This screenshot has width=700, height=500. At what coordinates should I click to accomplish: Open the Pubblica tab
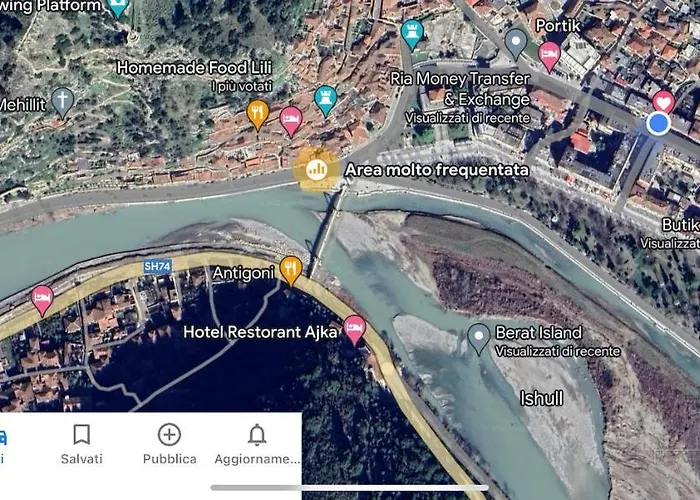[169, 445]
